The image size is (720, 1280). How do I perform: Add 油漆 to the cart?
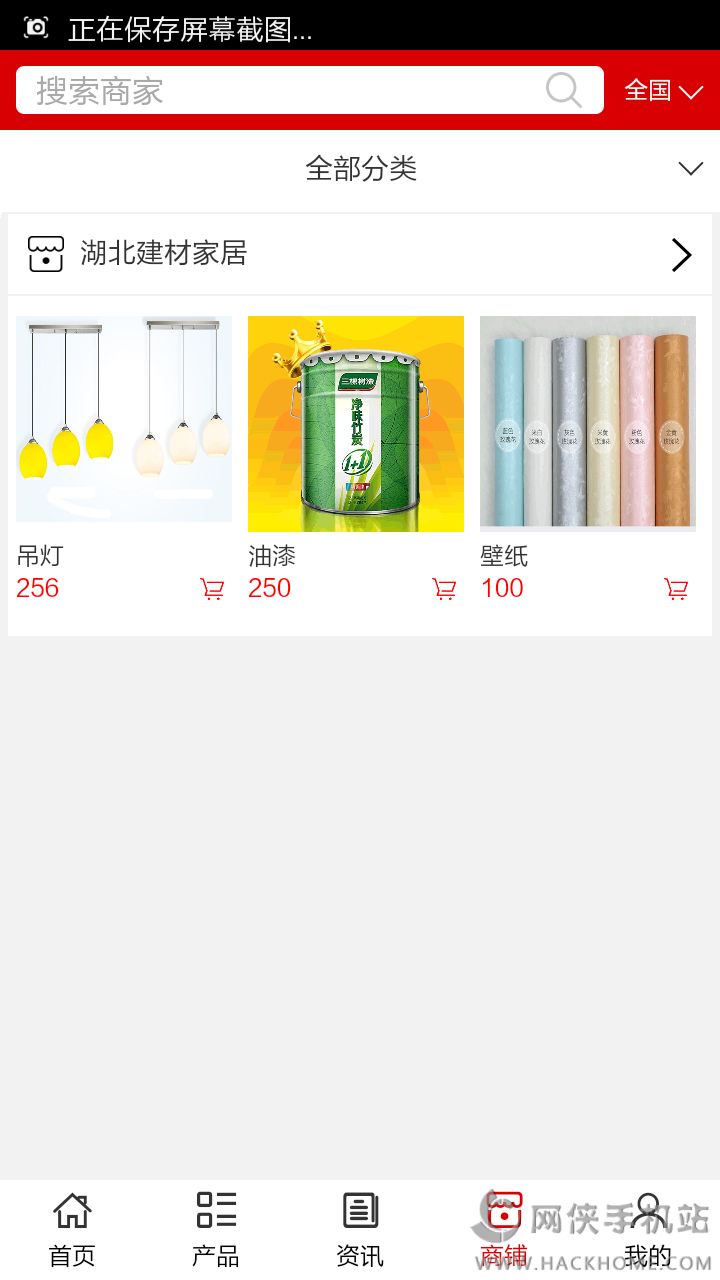444,589
